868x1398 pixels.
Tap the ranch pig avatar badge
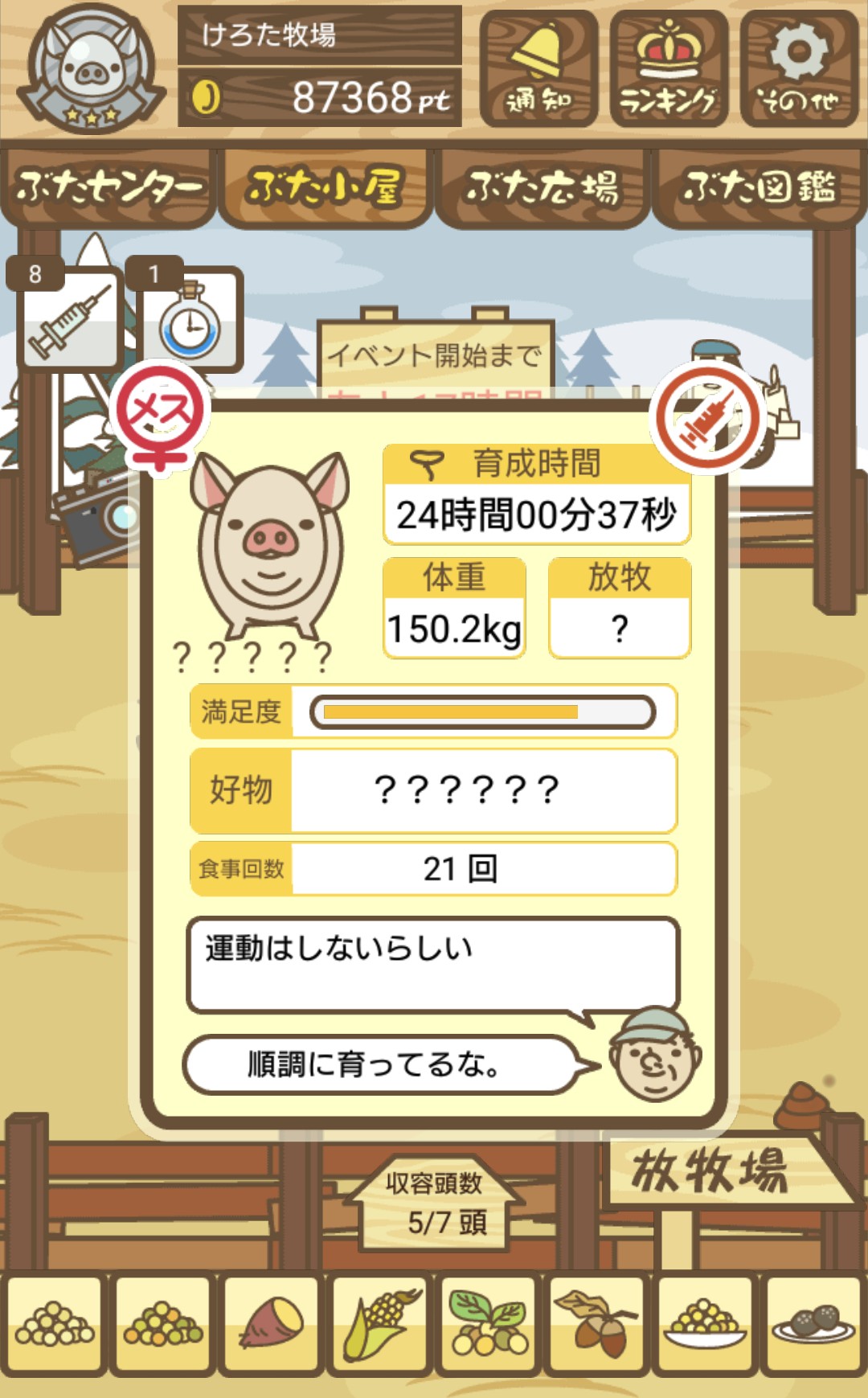(90, 69)
